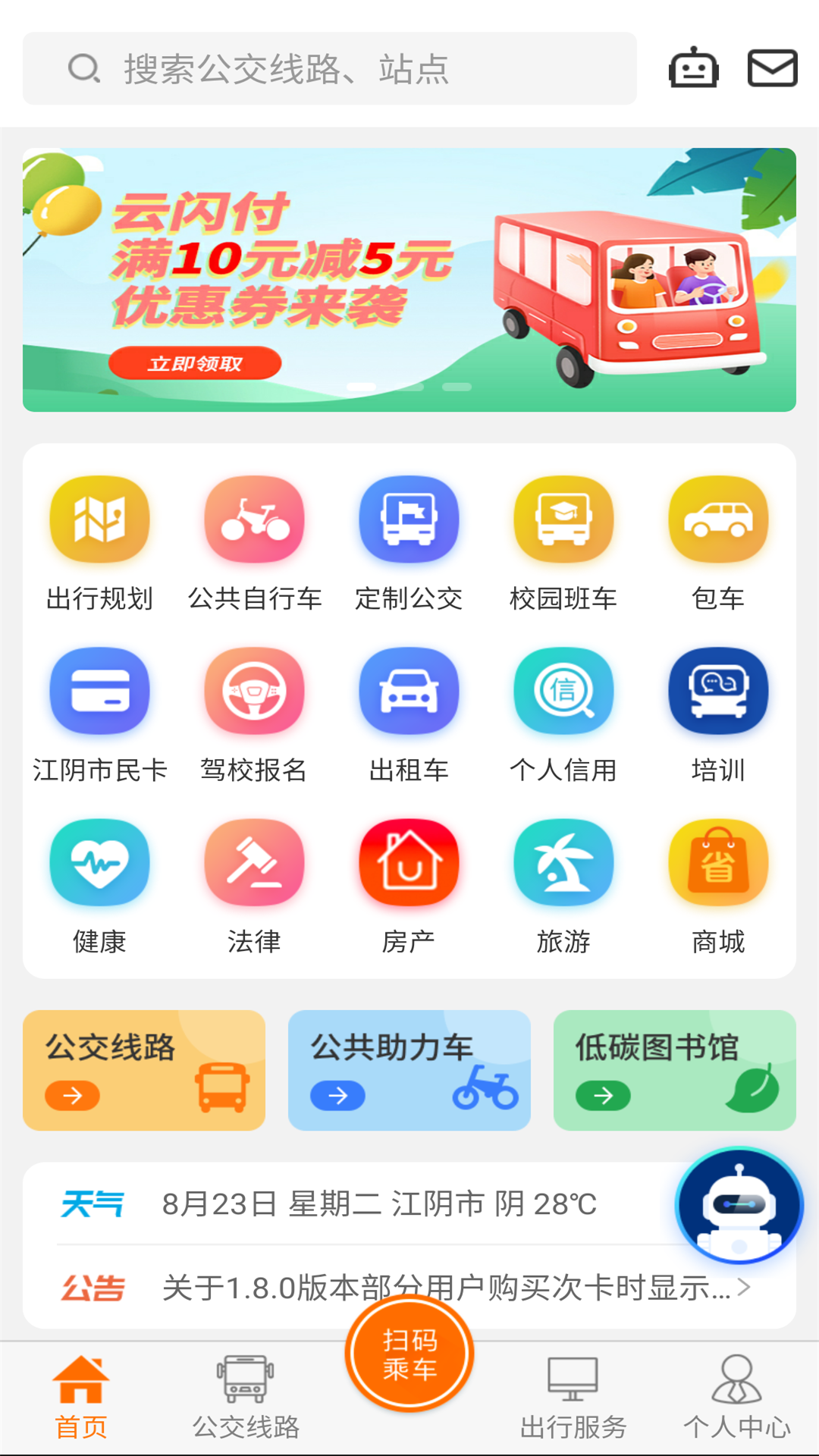Tap 扫码乘车 scan-to-ride button
The height and width of the screenshot is (1456, 819).
[x=409, y=1354]
